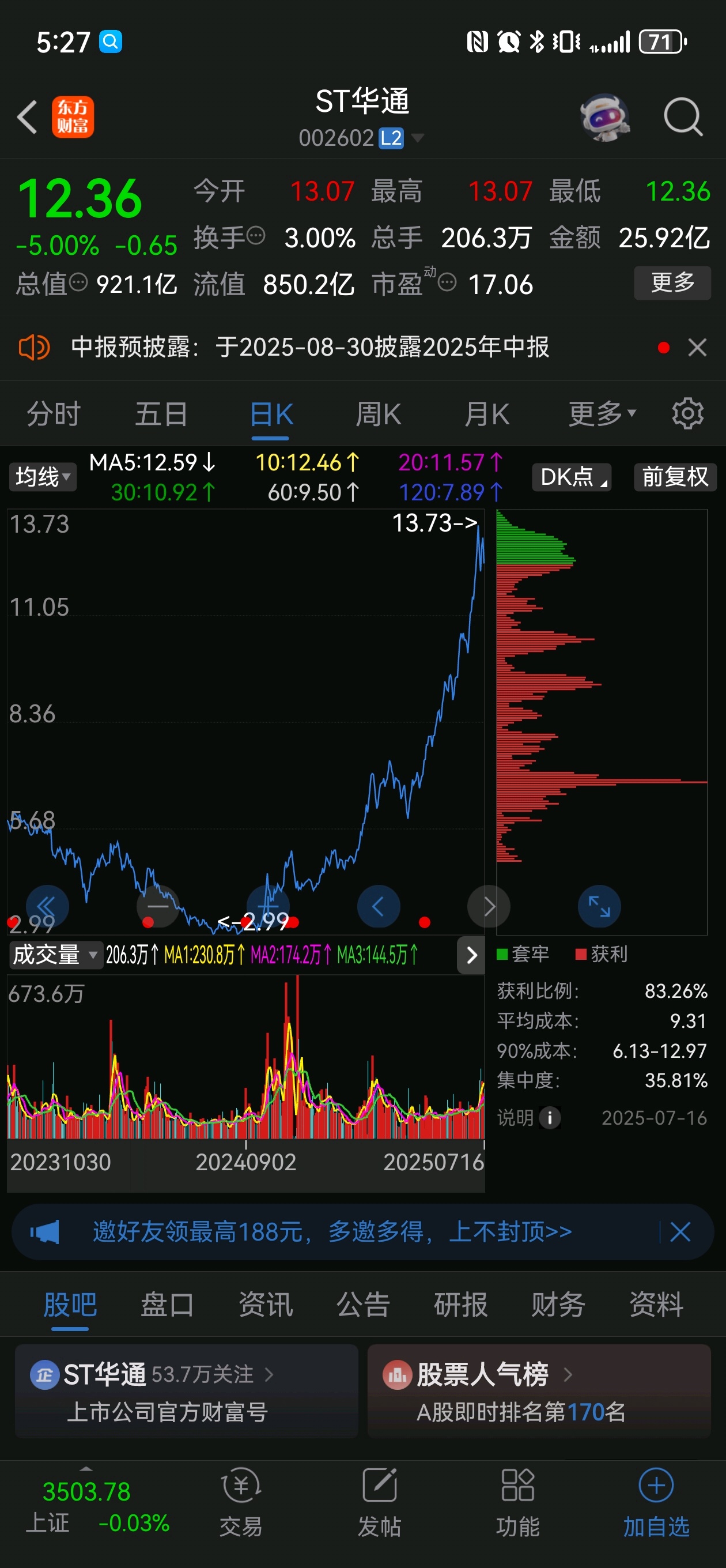The width and height of the screenshot is (726, 1568).
Task: Tap 加自选 to add to watchlist
Action: [x=656, y=1502]
